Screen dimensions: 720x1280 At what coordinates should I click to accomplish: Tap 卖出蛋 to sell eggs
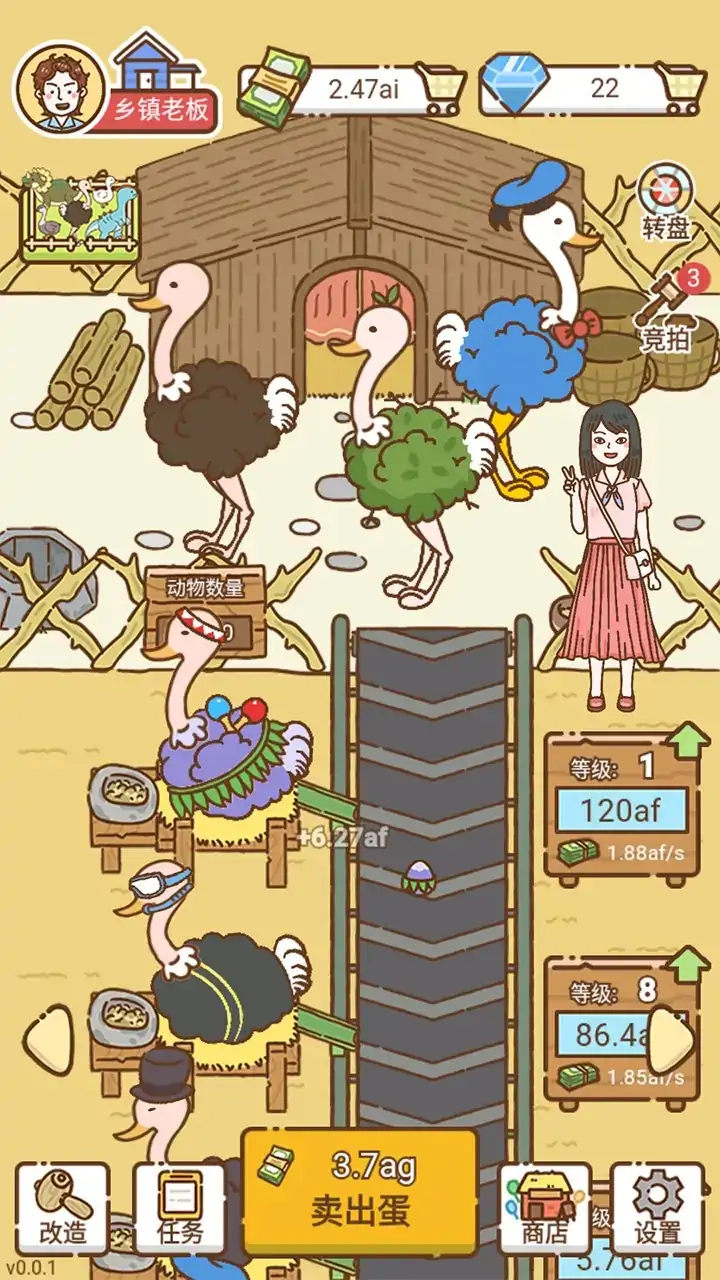360,1192
